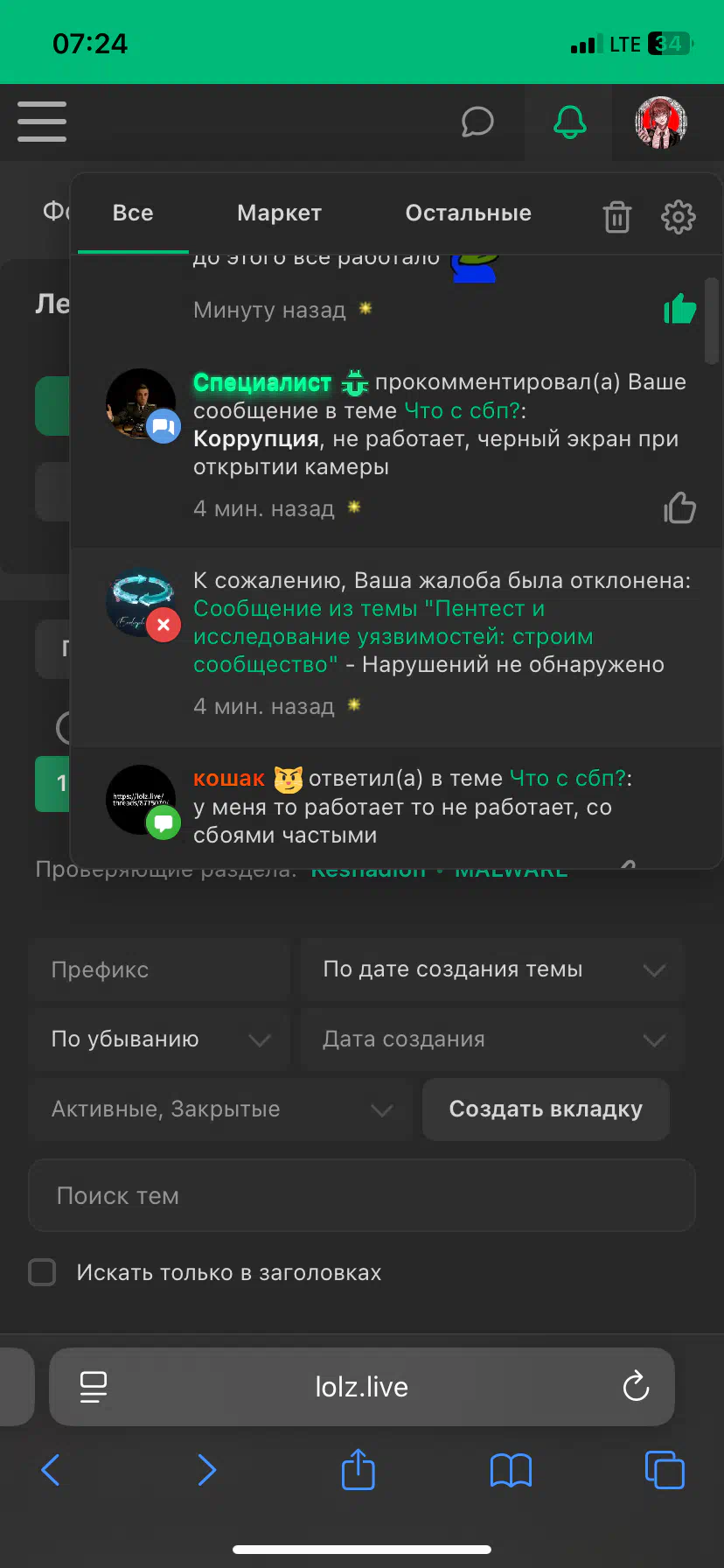
Task: Open the hamburger drawer menu
Action: (42, 121)
